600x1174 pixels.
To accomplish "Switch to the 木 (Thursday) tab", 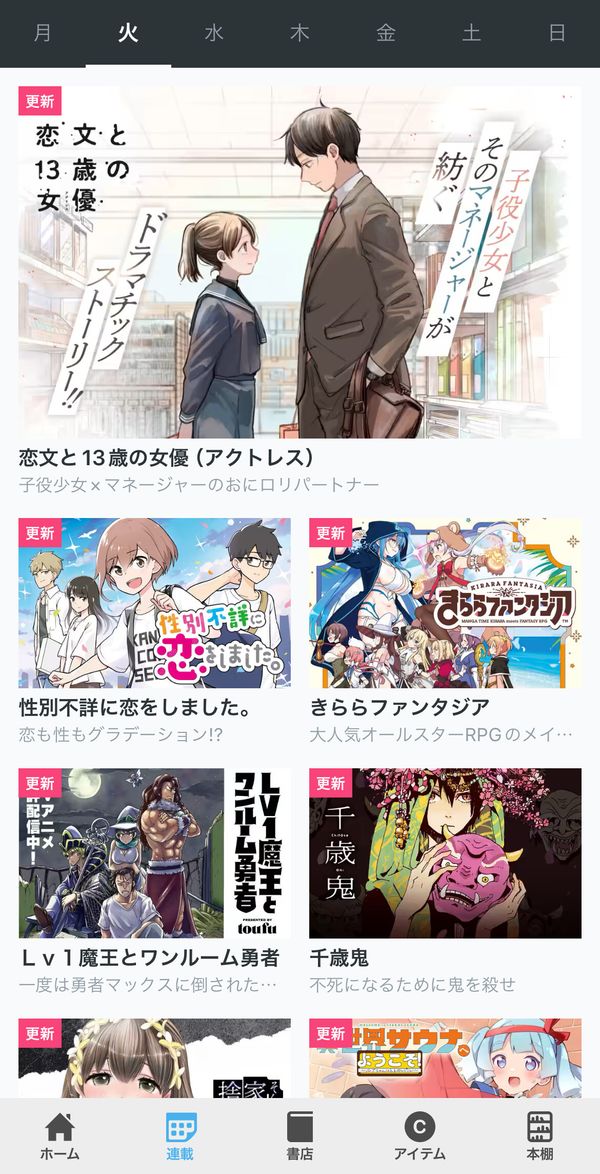I will point(300,34).
